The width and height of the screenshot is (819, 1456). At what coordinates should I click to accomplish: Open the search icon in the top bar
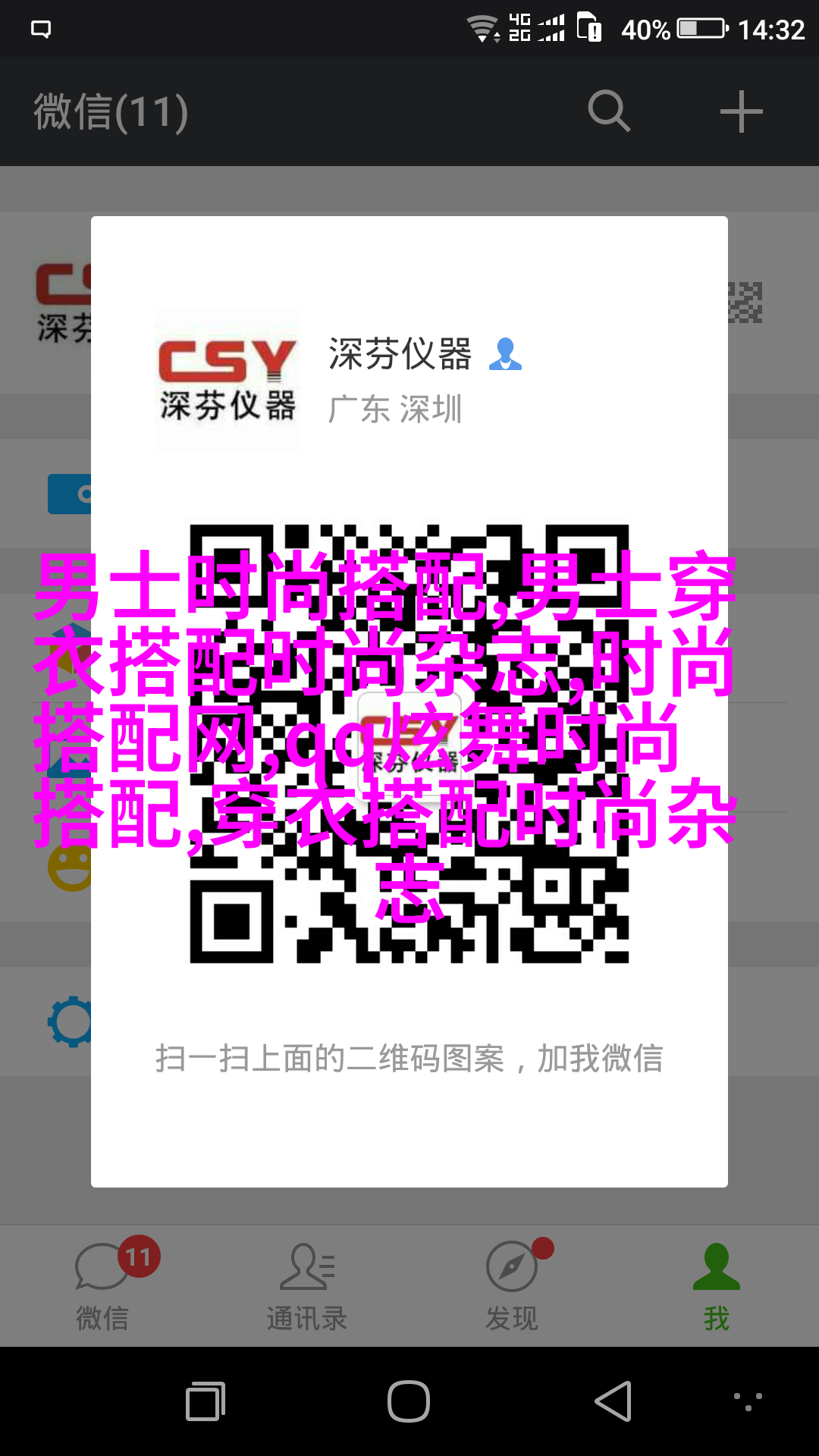pyautogui.click(x=609, y=111)
